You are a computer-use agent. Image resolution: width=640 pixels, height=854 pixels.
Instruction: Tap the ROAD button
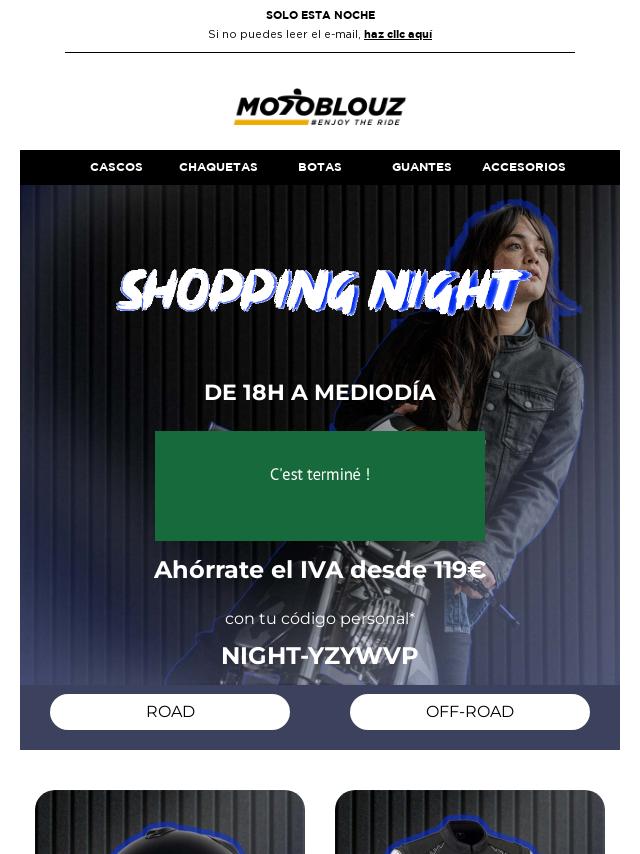(170, 711)
